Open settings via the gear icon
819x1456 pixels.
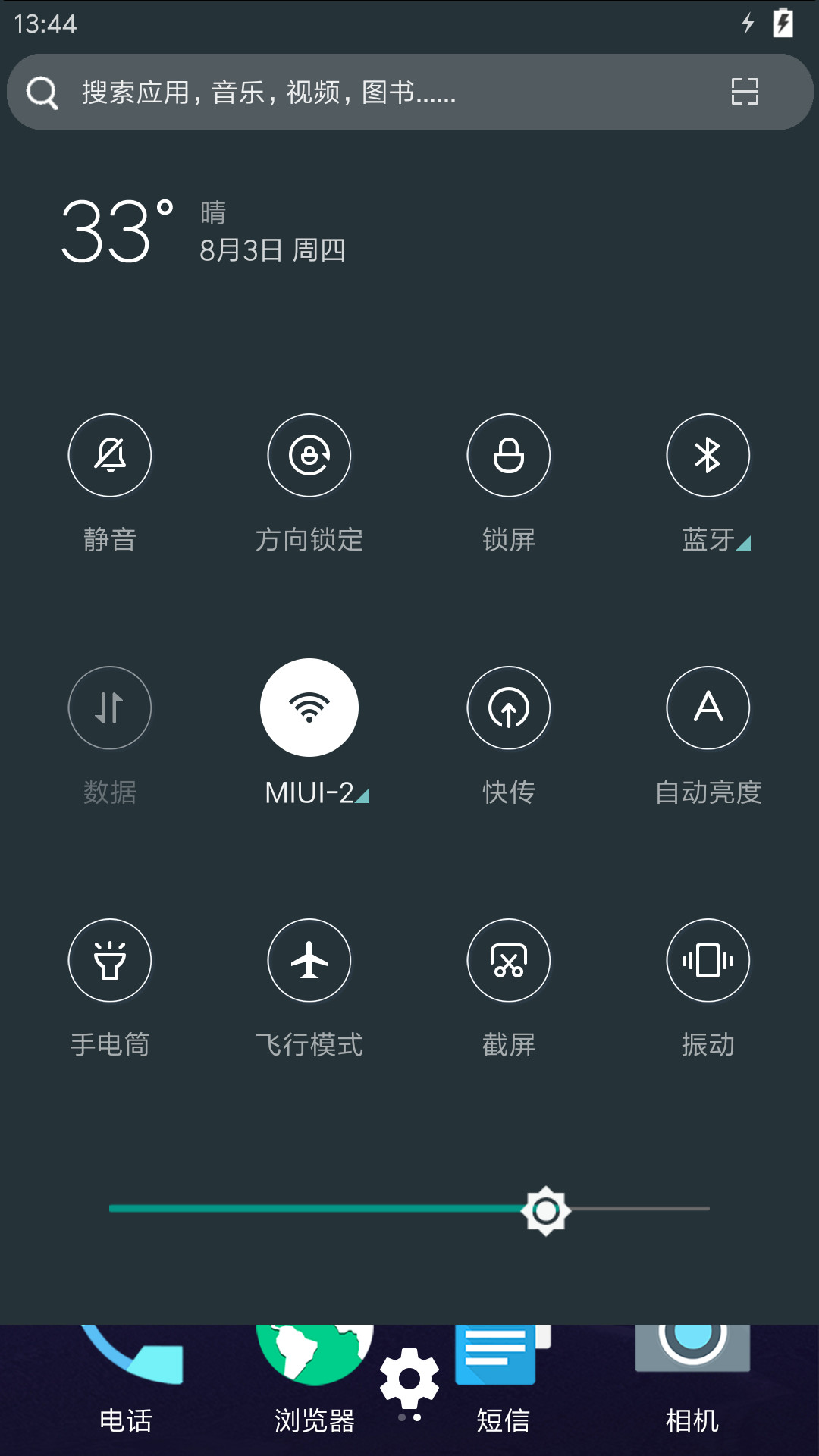pos(409,1378)
